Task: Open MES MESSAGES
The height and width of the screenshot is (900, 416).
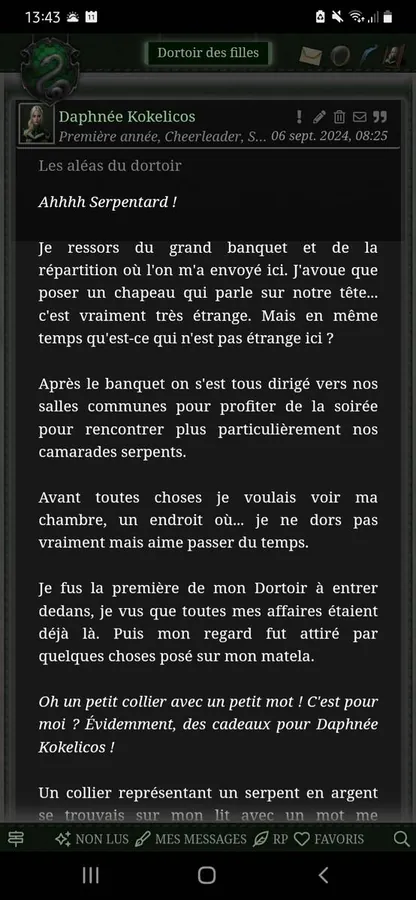Action: tap(191, 839)
